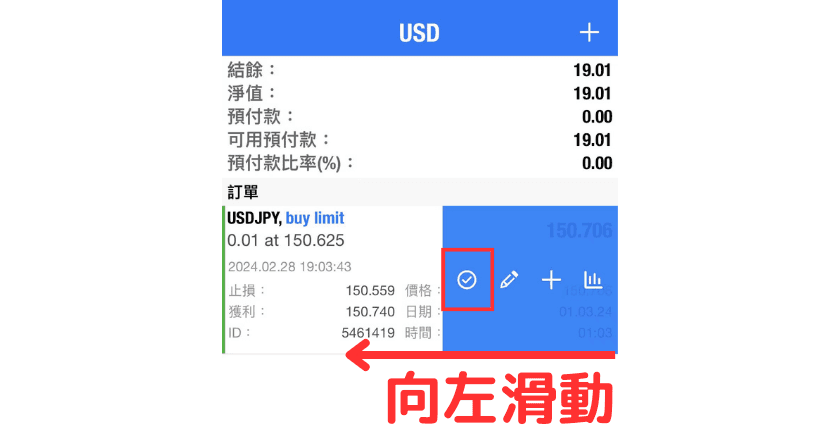Add a new order with the top plus icon
This screenshot has width=840, height=436.
(589, 32)
